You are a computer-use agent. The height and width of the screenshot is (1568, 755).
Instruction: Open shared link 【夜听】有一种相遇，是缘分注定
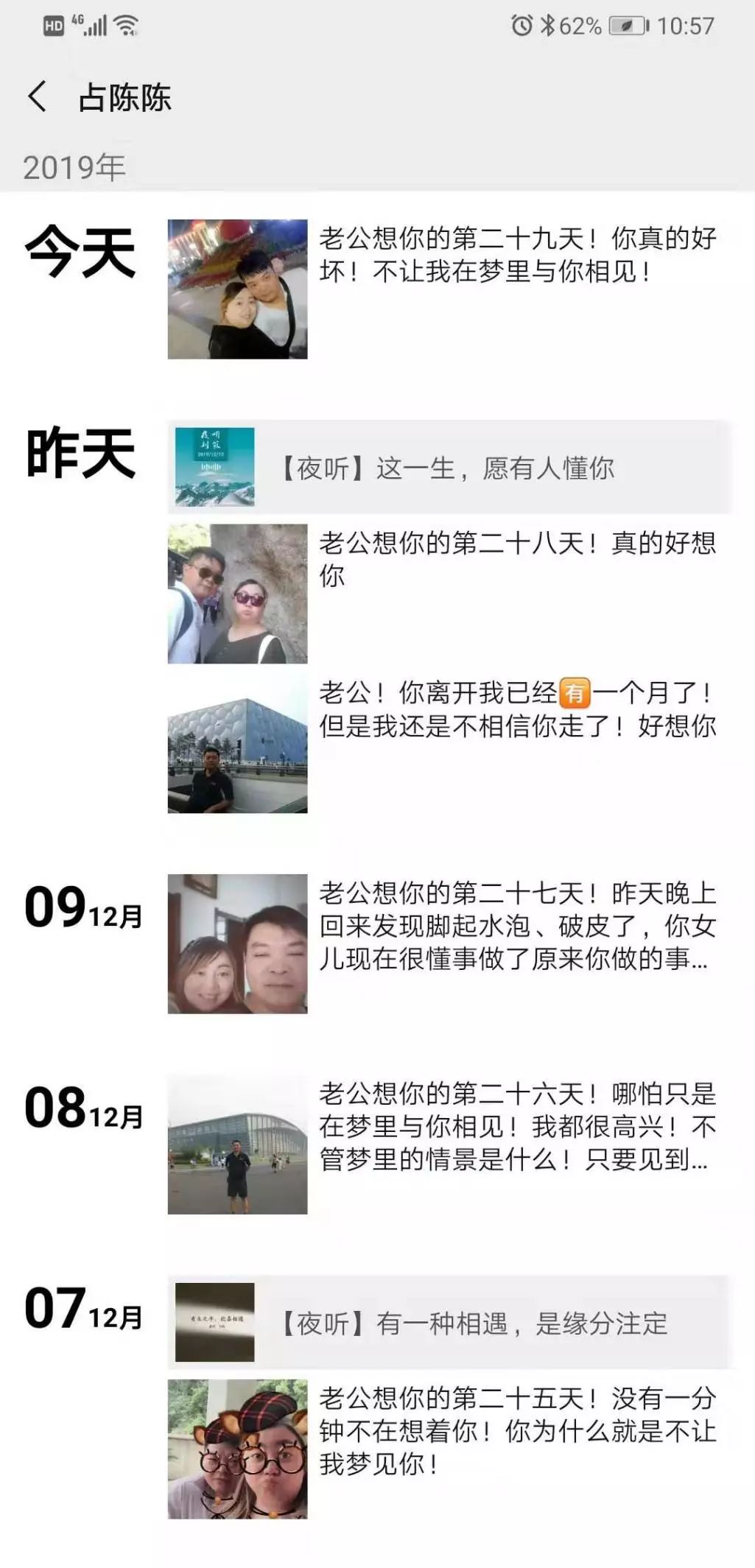[448, 1323]
